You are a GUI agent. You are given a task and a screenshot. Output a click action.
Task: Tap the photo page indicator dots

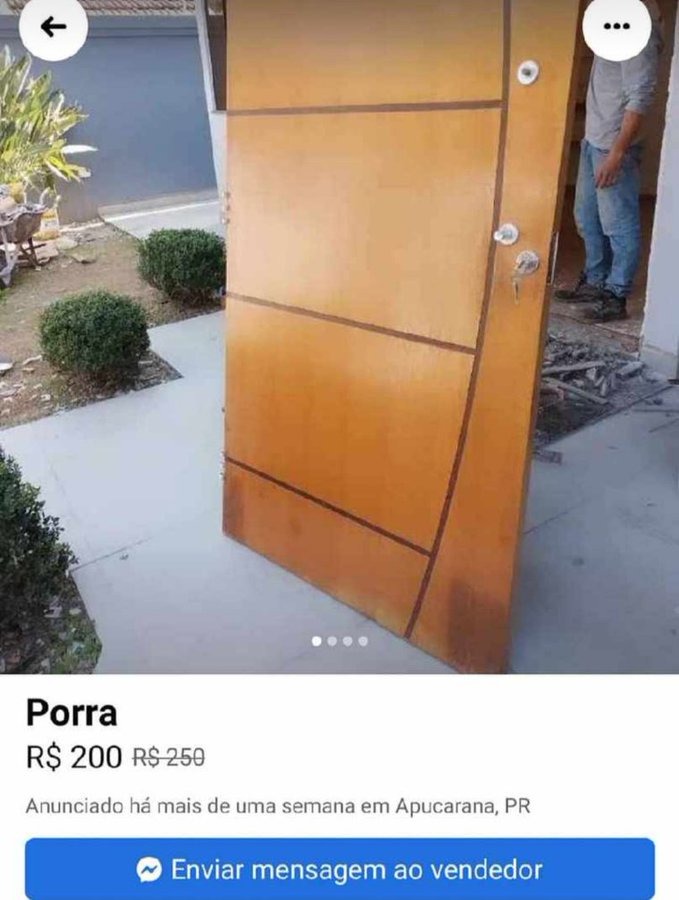tap(340, 641)
